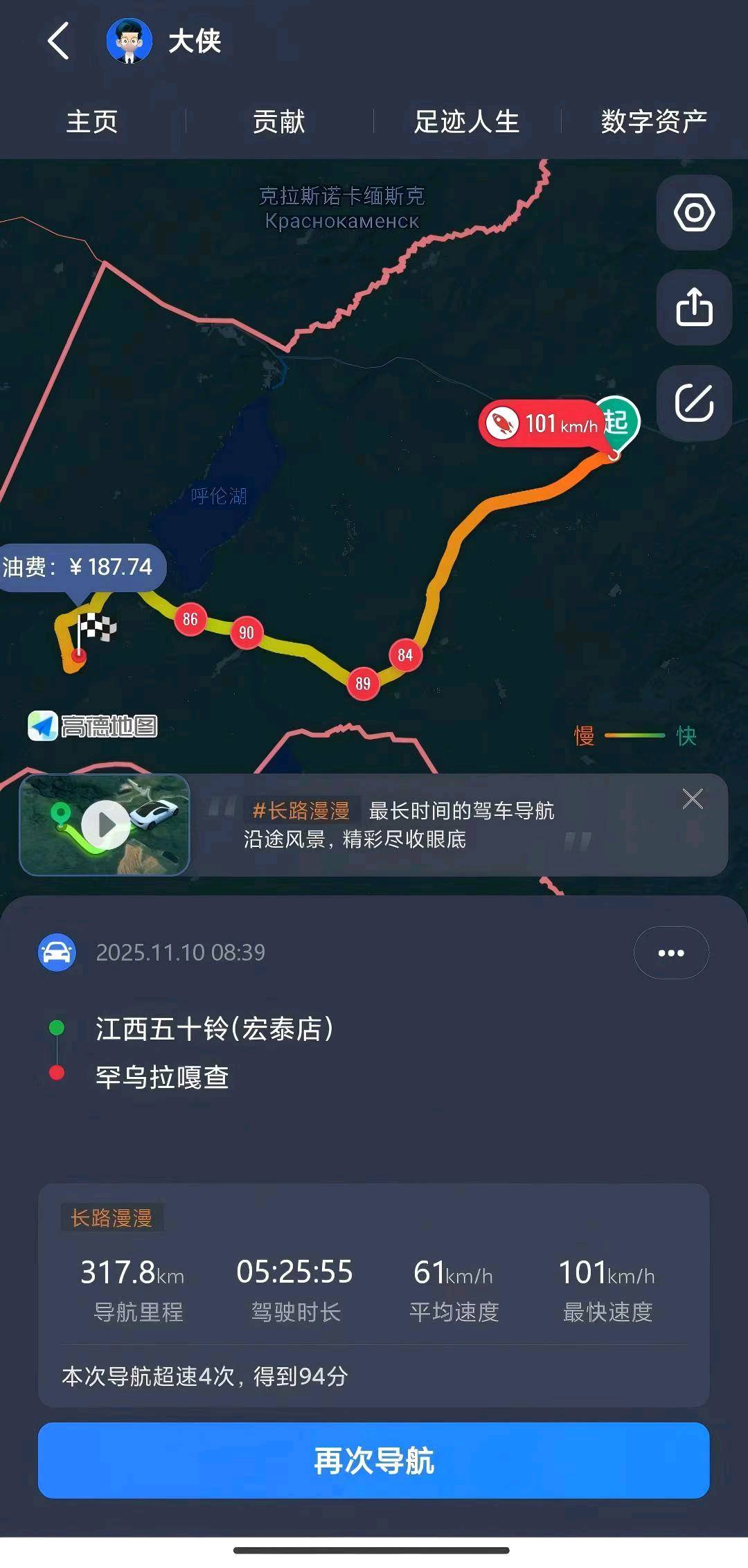Dismiss the 长路漫漫 banner
This screenshot has width=748, height=1568.
coord(692,799)
